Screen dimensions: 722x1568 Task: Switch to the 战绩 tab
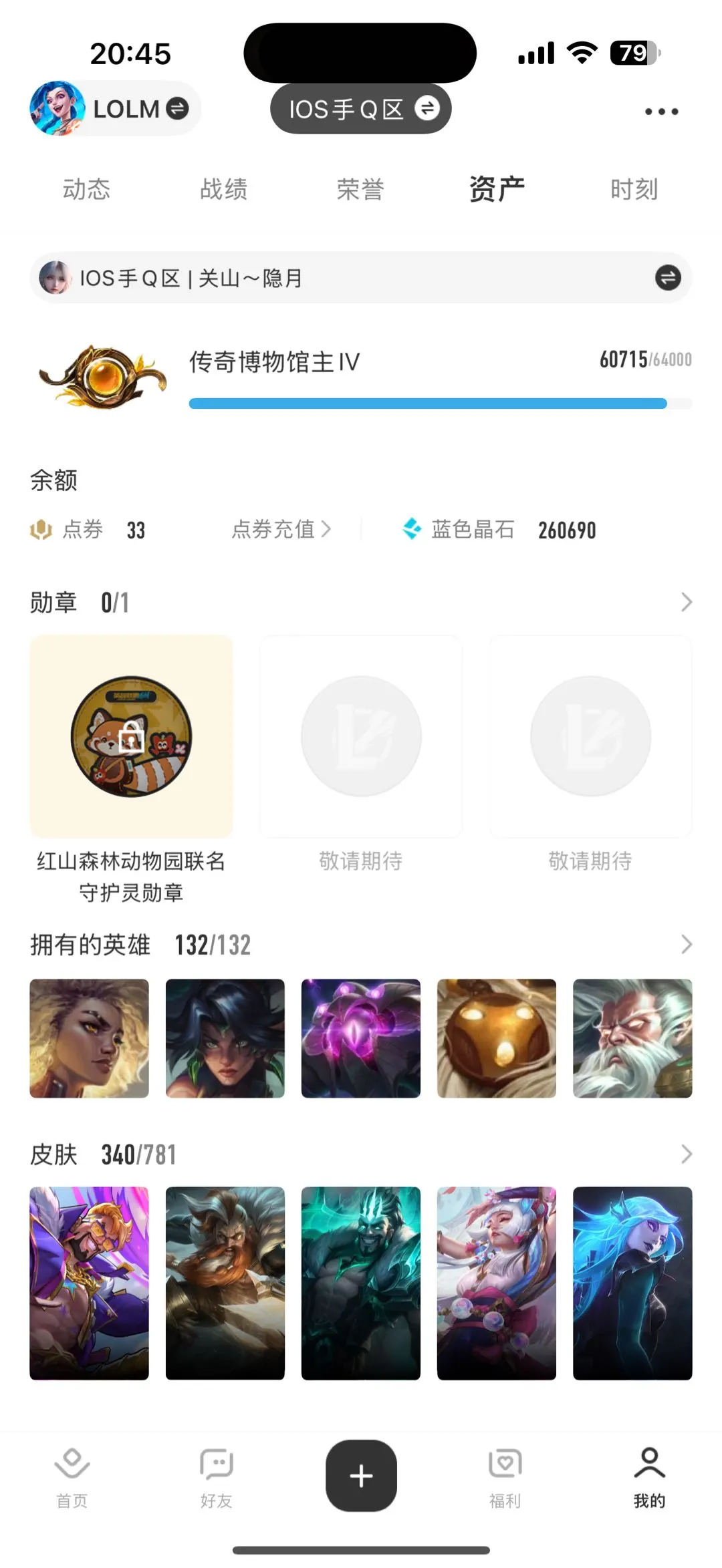click(224, 190)
